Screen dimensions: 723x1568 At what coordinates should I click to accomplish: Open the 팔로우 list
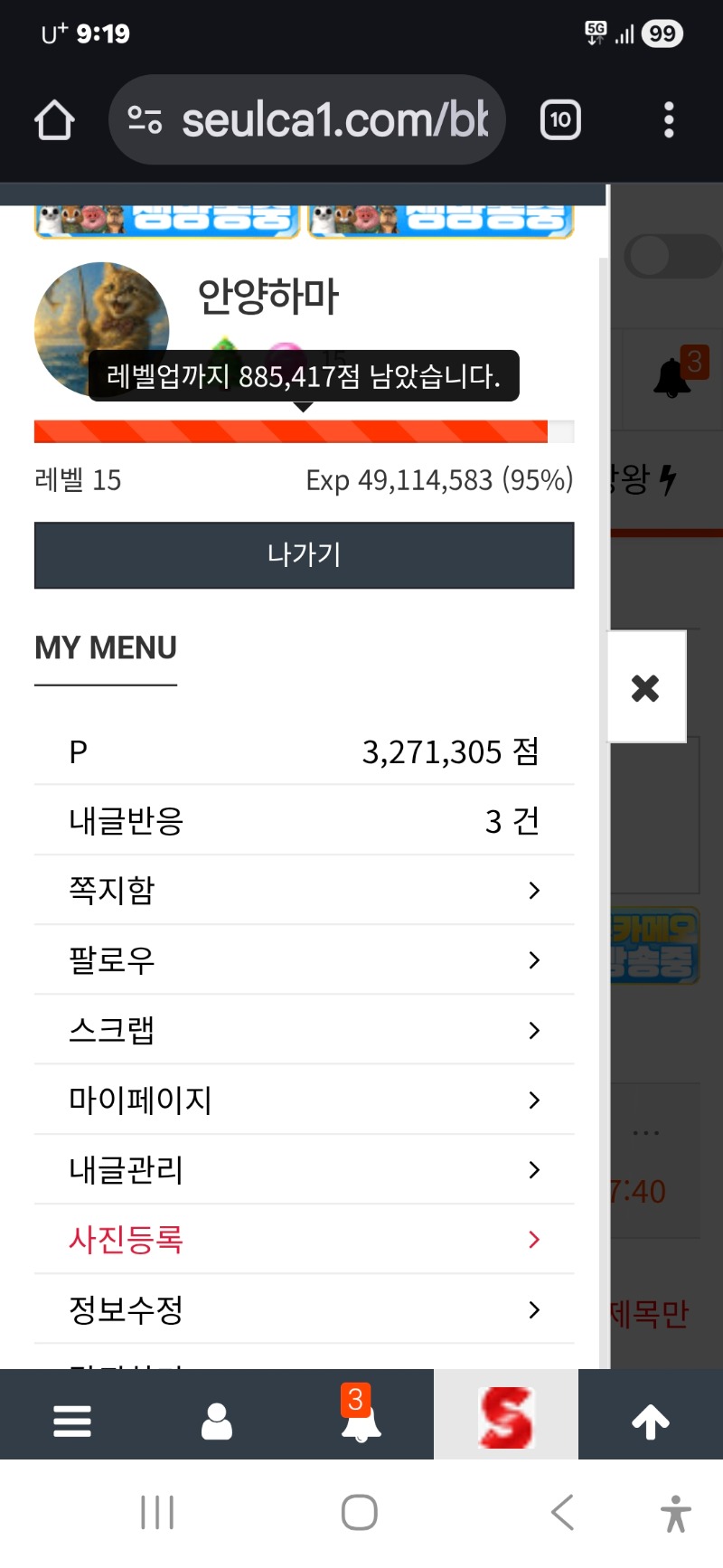tap(304, 960)
